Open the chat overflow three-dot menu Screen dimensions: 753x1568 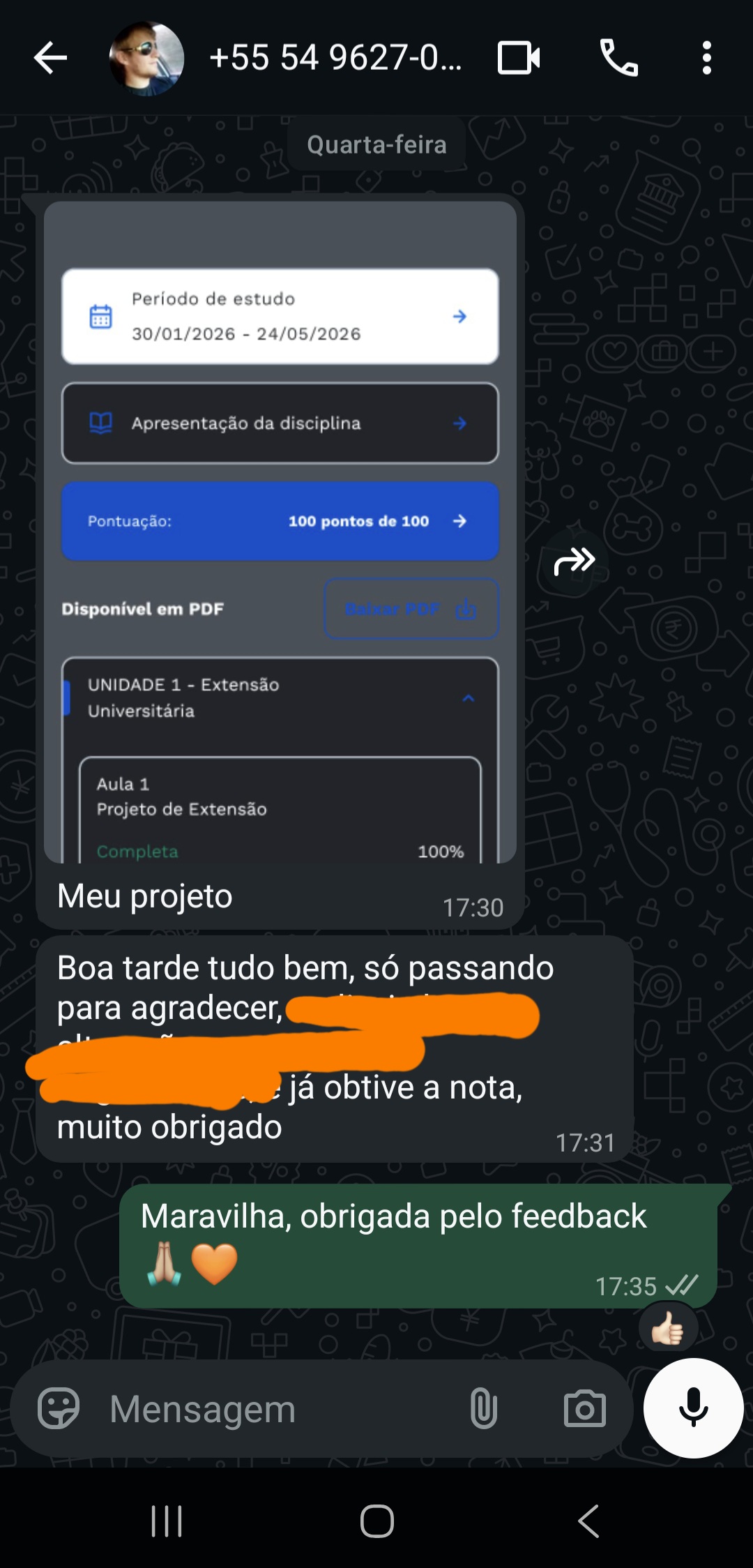click(x=706, y=58)
